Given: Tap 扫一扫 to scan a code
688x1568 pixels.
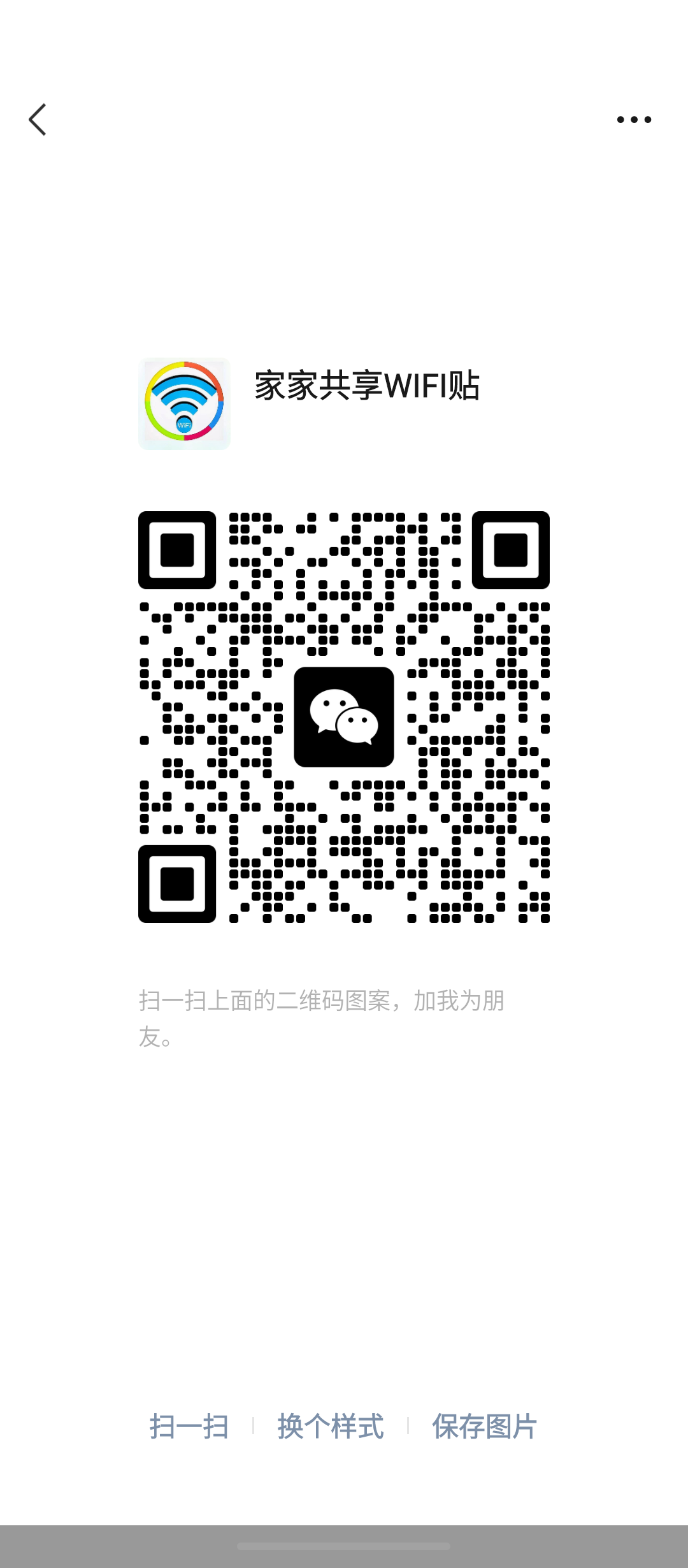Looking at the screenshot, I should [189, 1426].
